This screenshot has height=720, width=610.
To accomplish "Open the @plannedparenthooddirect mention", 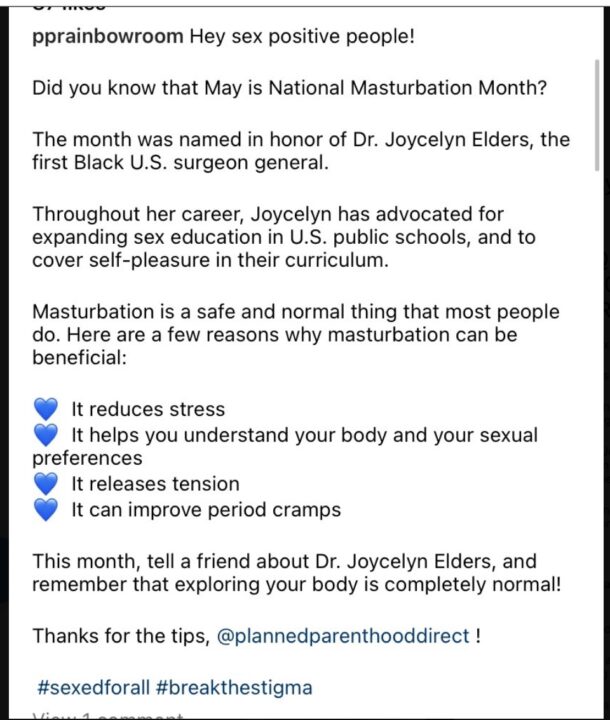I will [344, 635].
